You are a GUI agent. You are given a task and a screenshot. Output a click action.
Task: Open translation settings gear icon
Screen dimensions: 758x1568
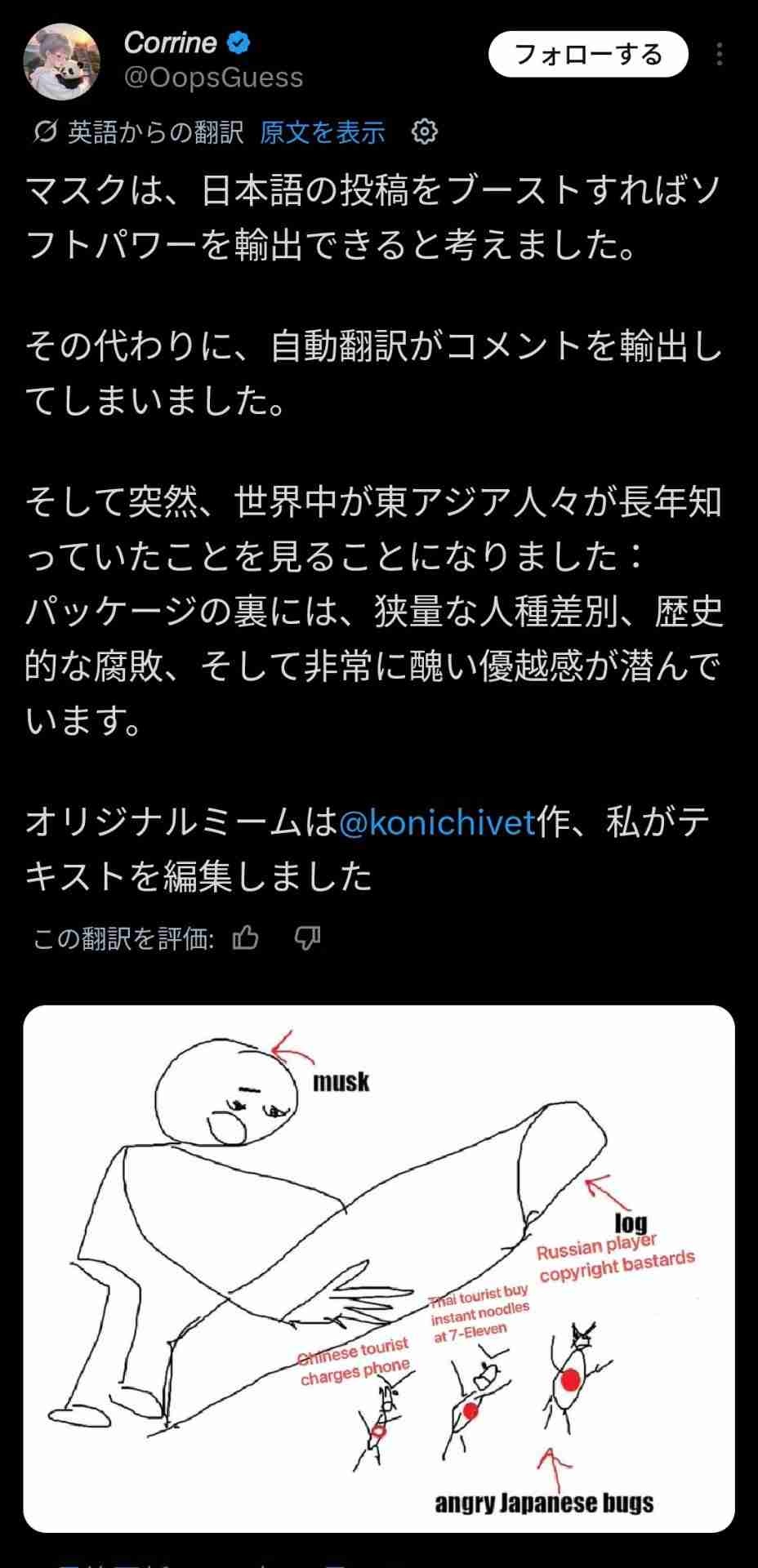tap(424, 131)
